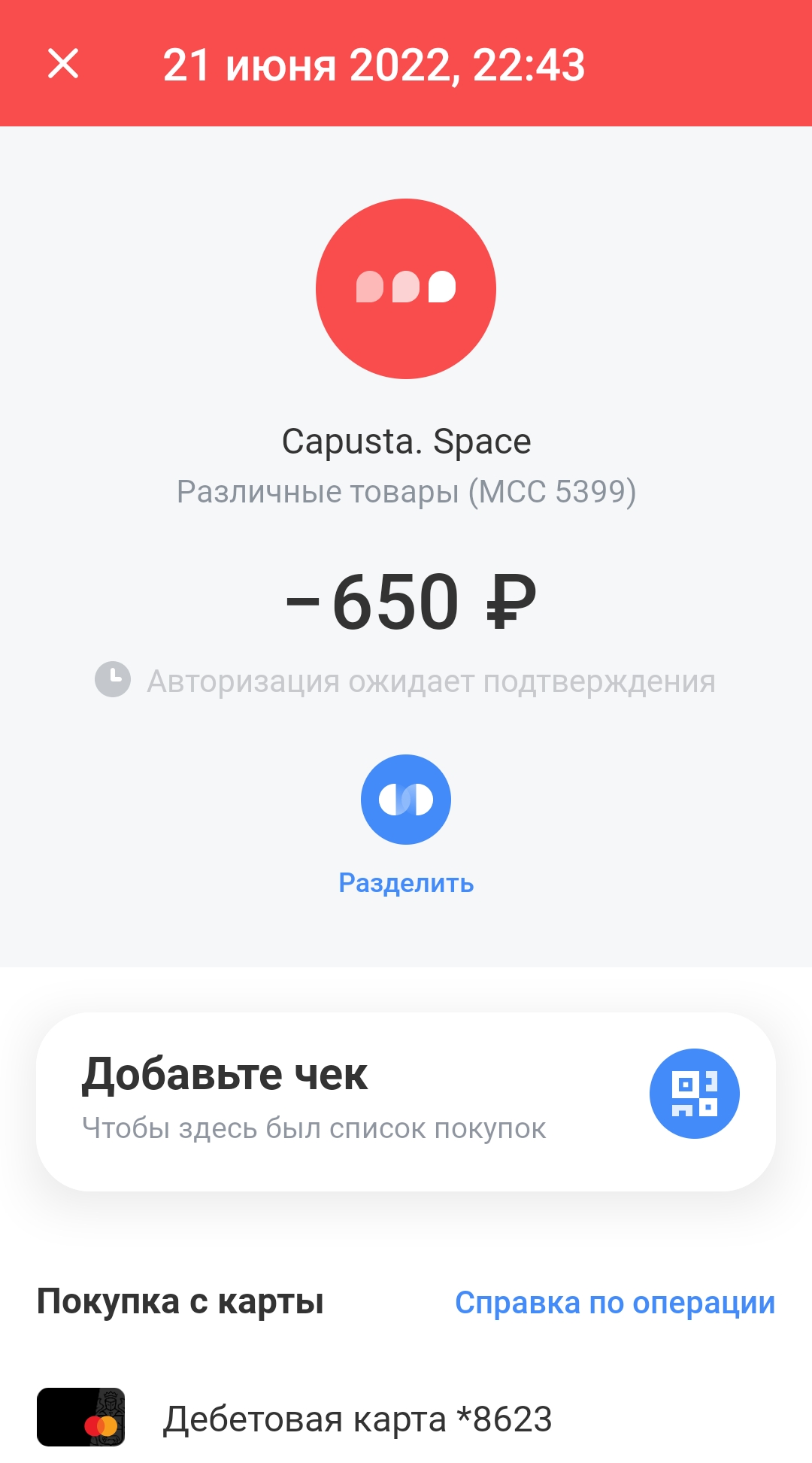The image size is (812, 1463).
Task: Open the Добавьте чек card
Action: pyautogui.click(x=406, y=1102)
